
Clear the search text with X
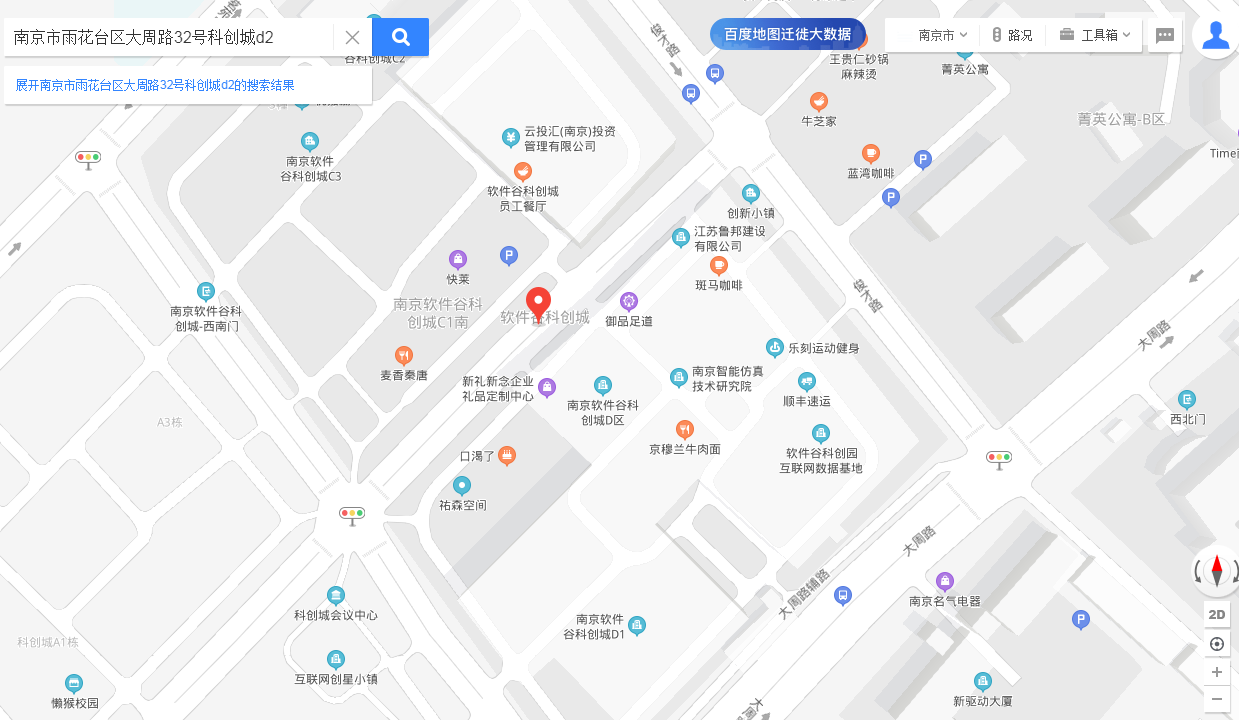point(352,37)
